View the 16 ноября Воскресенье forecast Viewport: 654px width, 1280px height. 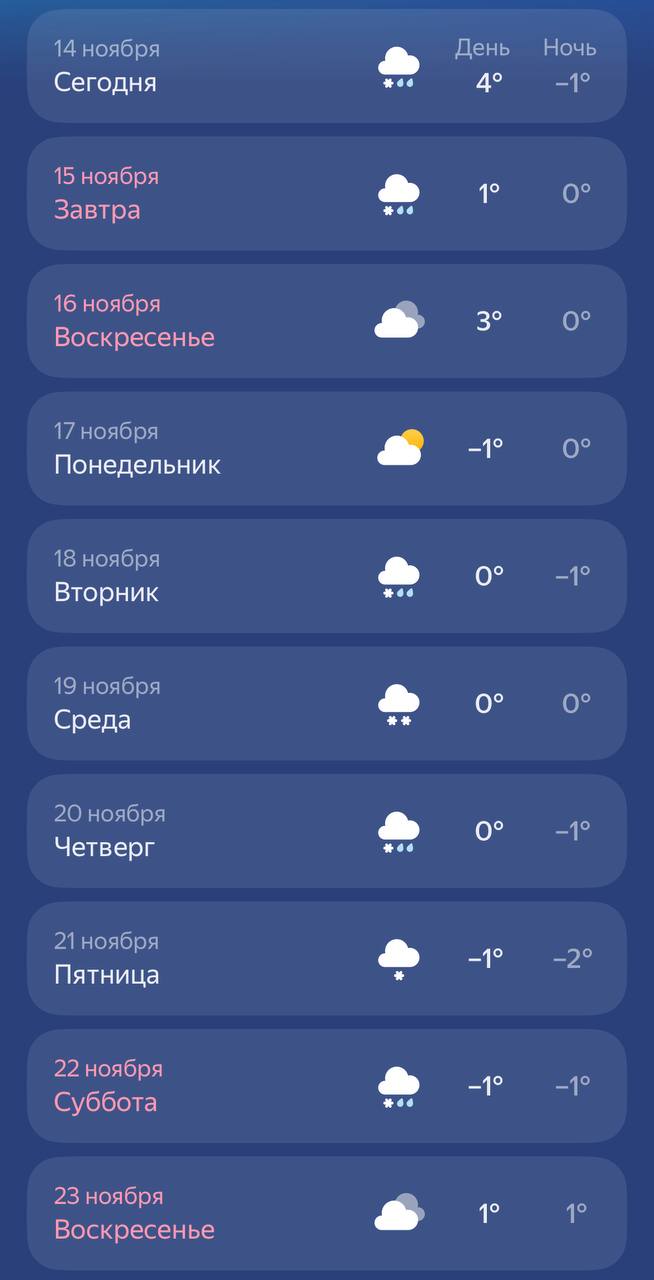click(326, 321)
